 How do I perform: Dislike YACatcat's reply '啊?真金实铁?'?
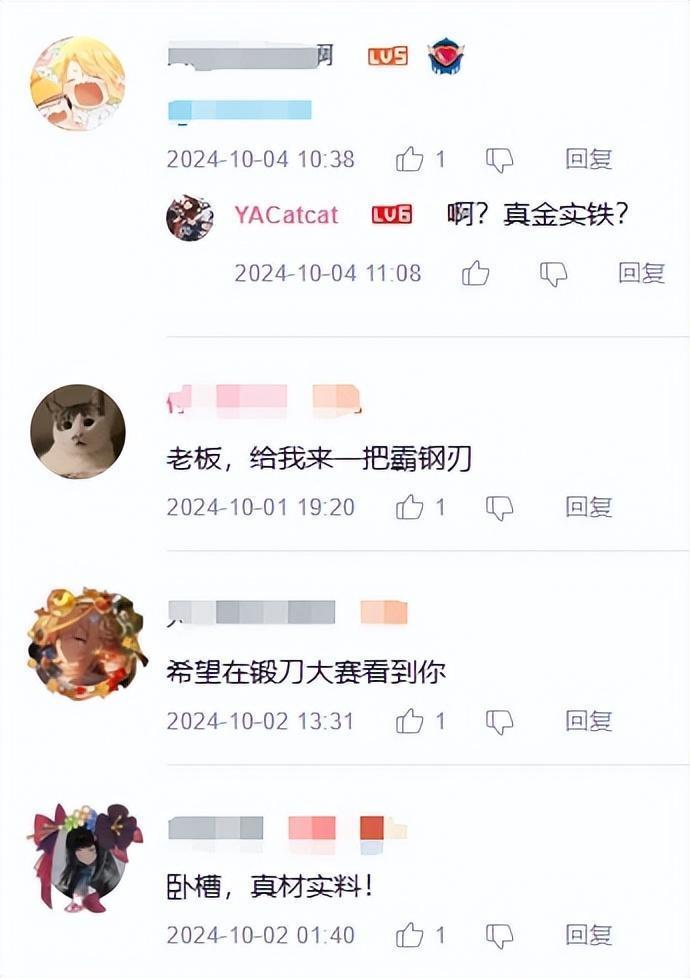pyautogui.click(x=553, y=273)
